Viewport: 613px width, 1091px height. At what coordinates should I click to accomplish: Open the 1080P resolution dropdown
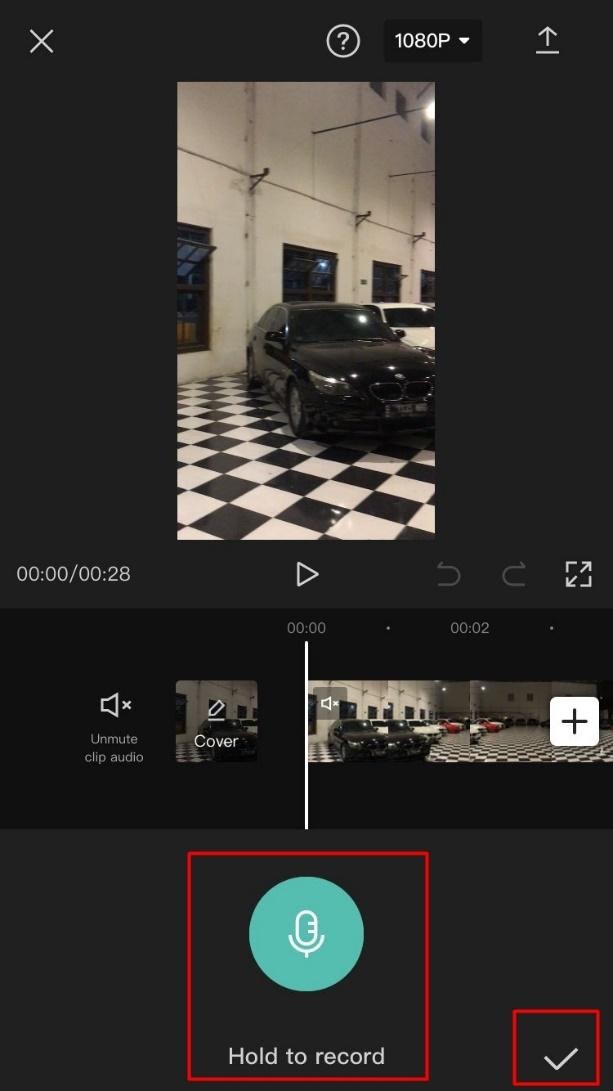pyautogui.click(x=433, y=41)
